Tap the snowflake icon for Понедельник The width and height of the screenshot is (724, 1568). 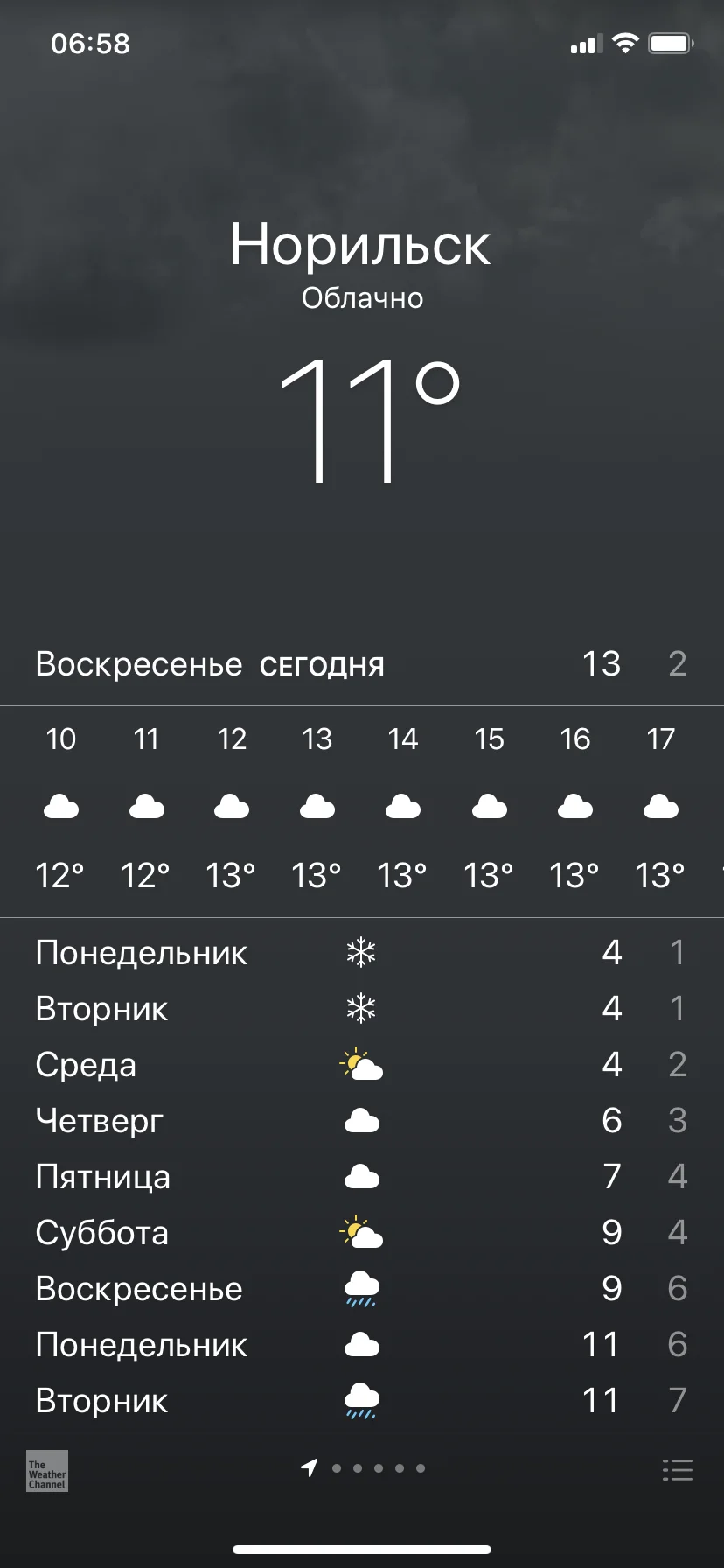click(x=362, y=952)
